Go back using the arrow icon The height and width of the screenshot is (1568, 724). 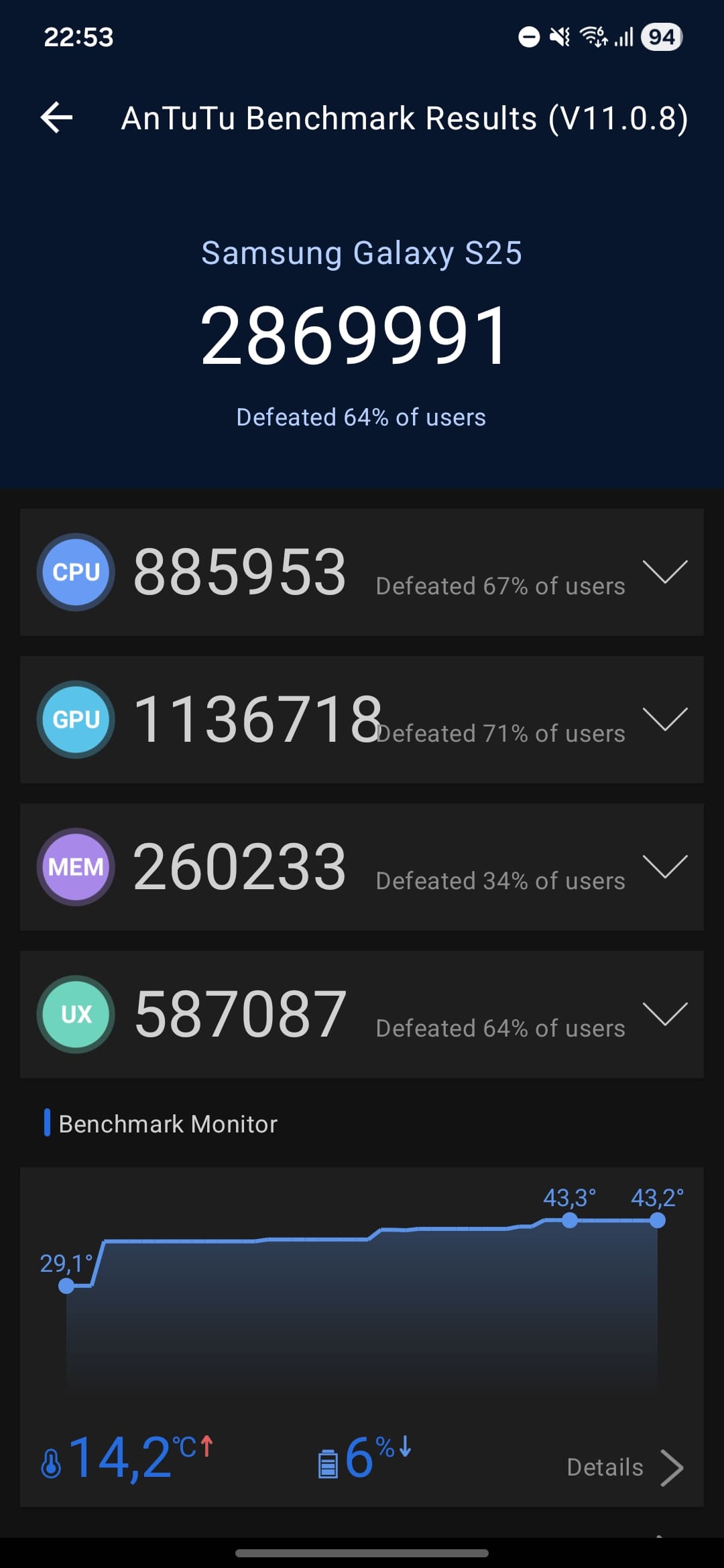(57, 118)
